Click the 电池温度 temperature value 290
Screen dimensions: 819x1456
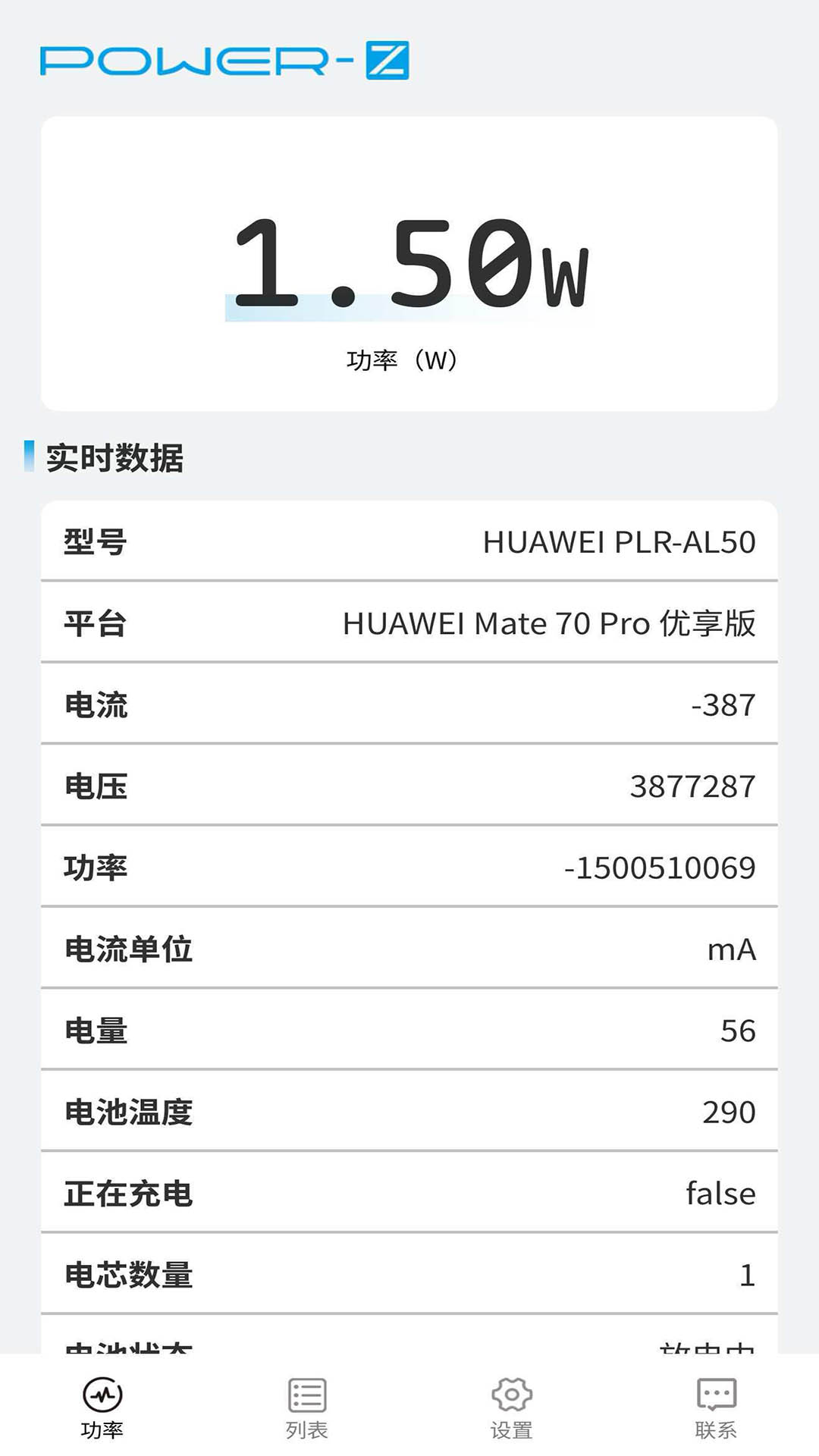(x=730, y=1112)
